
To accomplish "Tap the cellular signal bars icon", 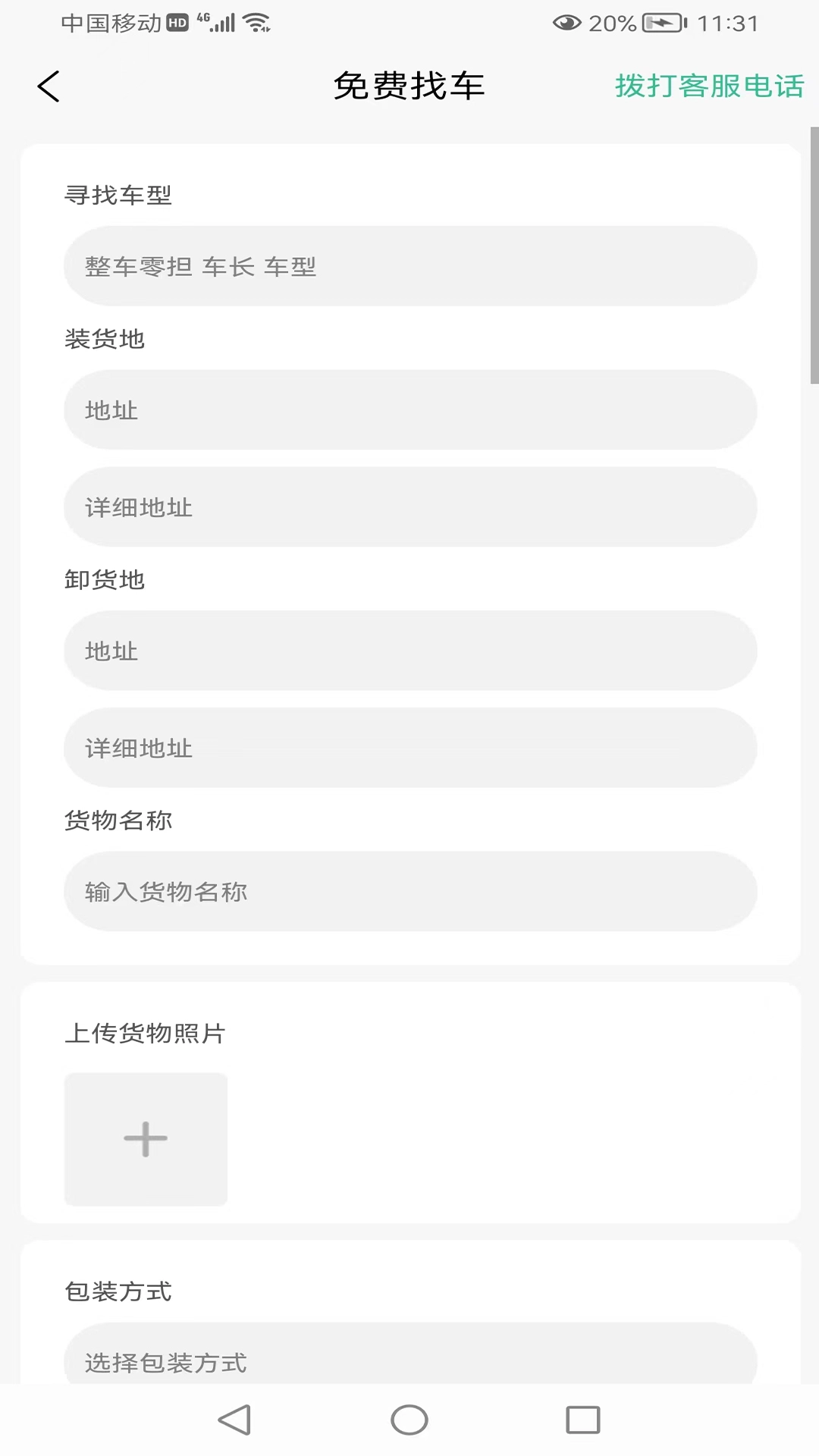I will click(x=224, y=23).
